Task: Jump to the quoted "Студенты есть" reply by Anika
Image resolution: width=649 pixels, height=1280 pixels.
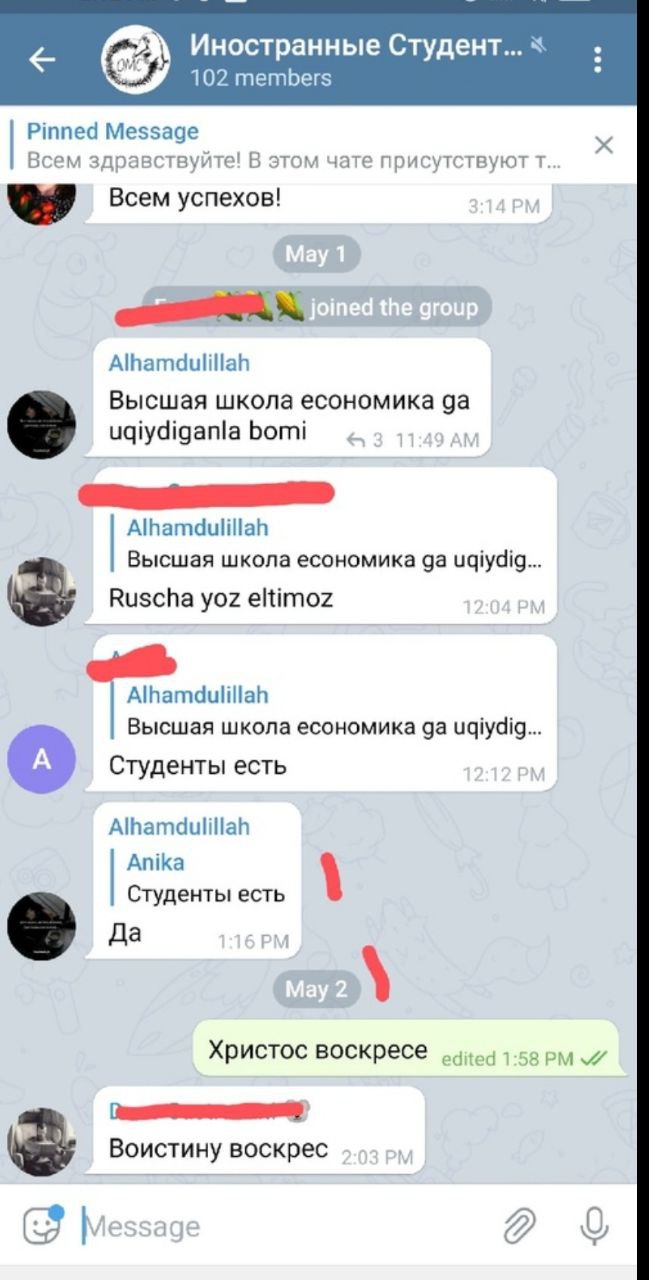Action: (207, 878)
